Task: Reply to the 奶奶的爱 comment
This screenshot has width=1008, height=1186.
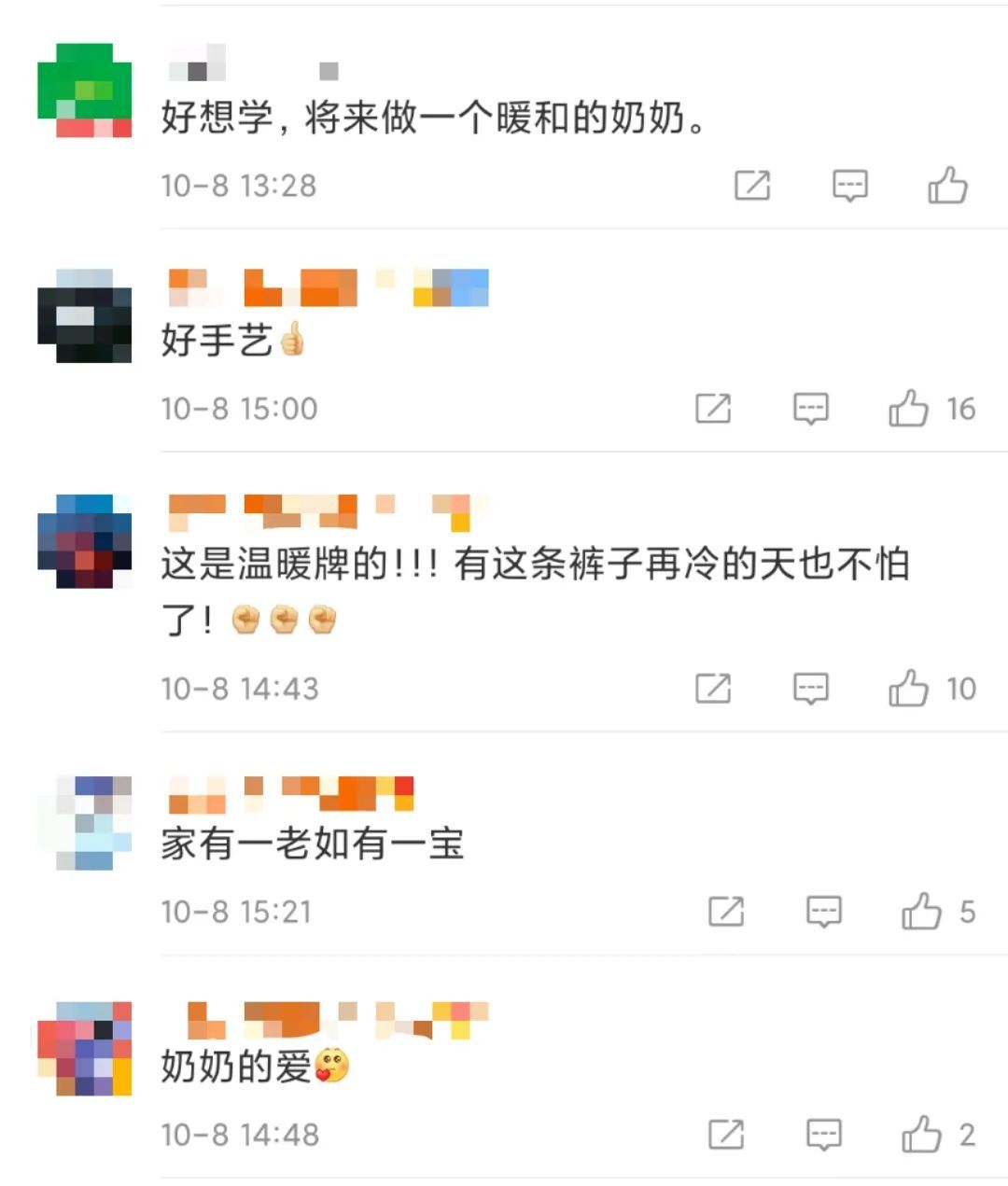Action: point(823,1135)
